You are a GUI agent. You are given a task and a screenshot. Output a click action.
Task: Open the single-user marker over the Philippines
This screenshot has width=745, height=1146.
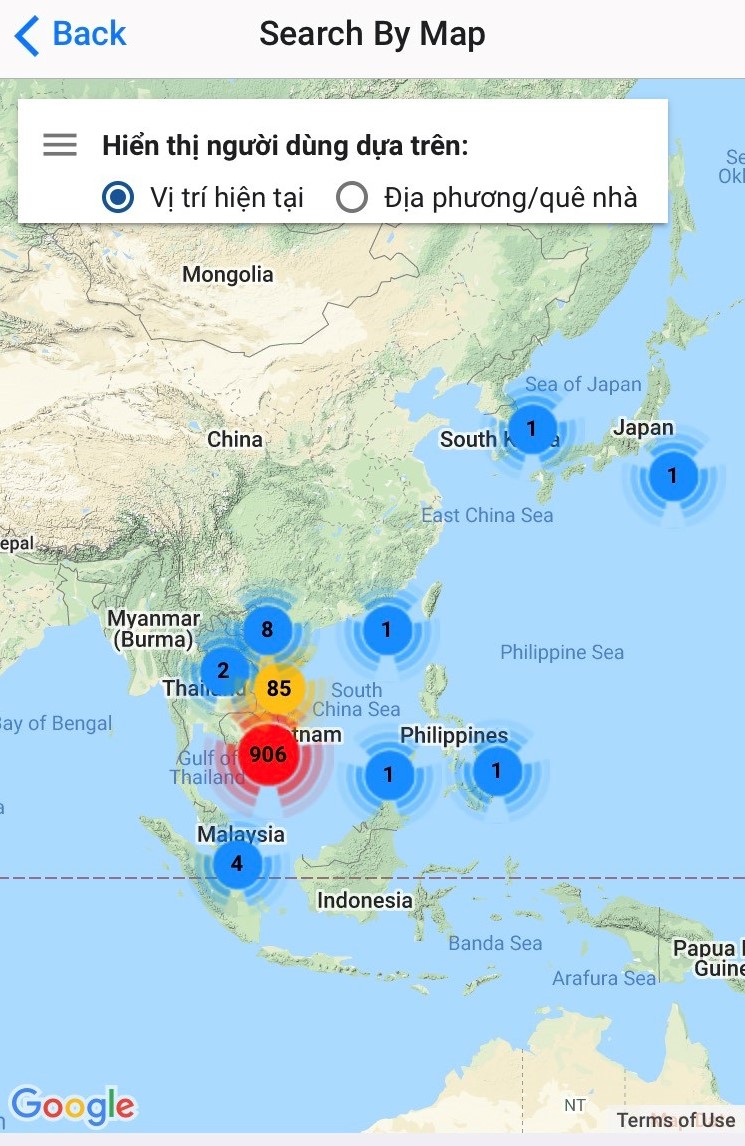click(496, 771)
